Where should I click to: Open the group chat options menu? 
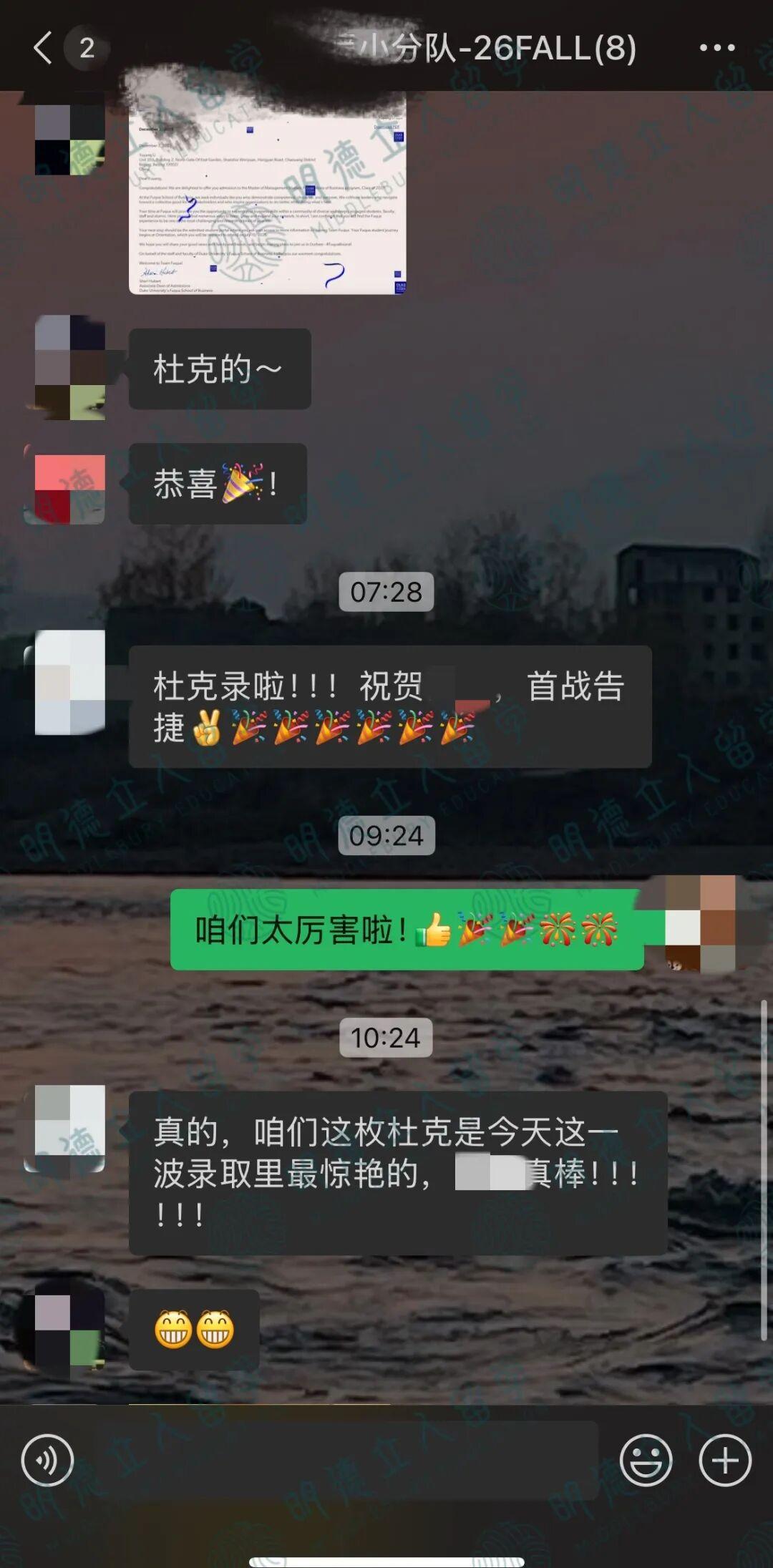(x=716, y=48)
